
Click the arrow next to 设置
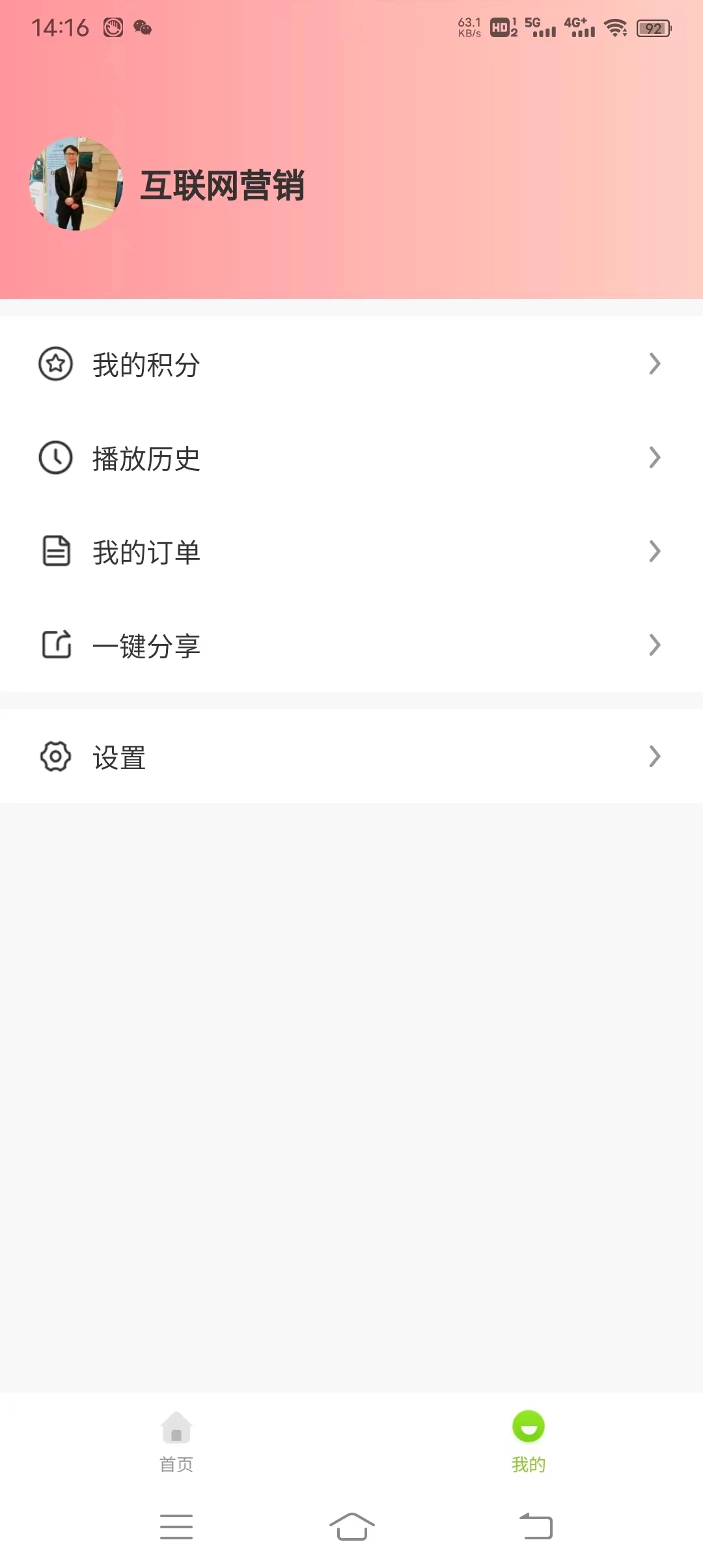point(654,757)
